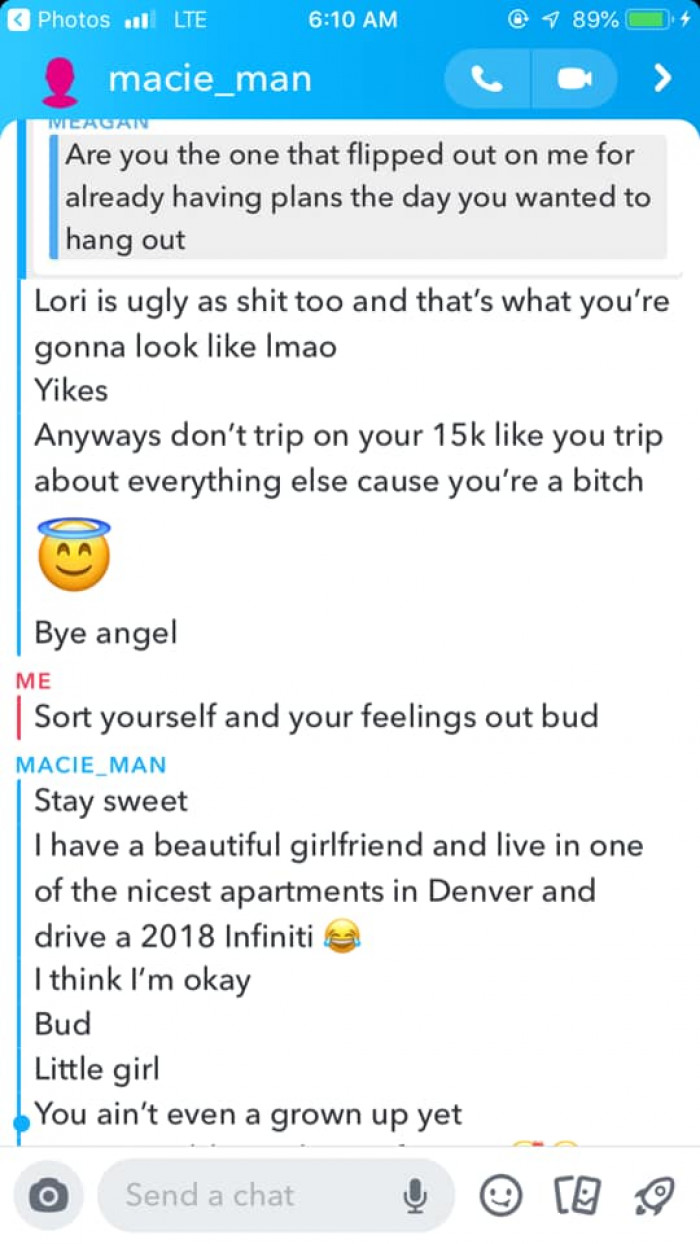Open the chevron arrow beside the call buttons

pos(661,79)
